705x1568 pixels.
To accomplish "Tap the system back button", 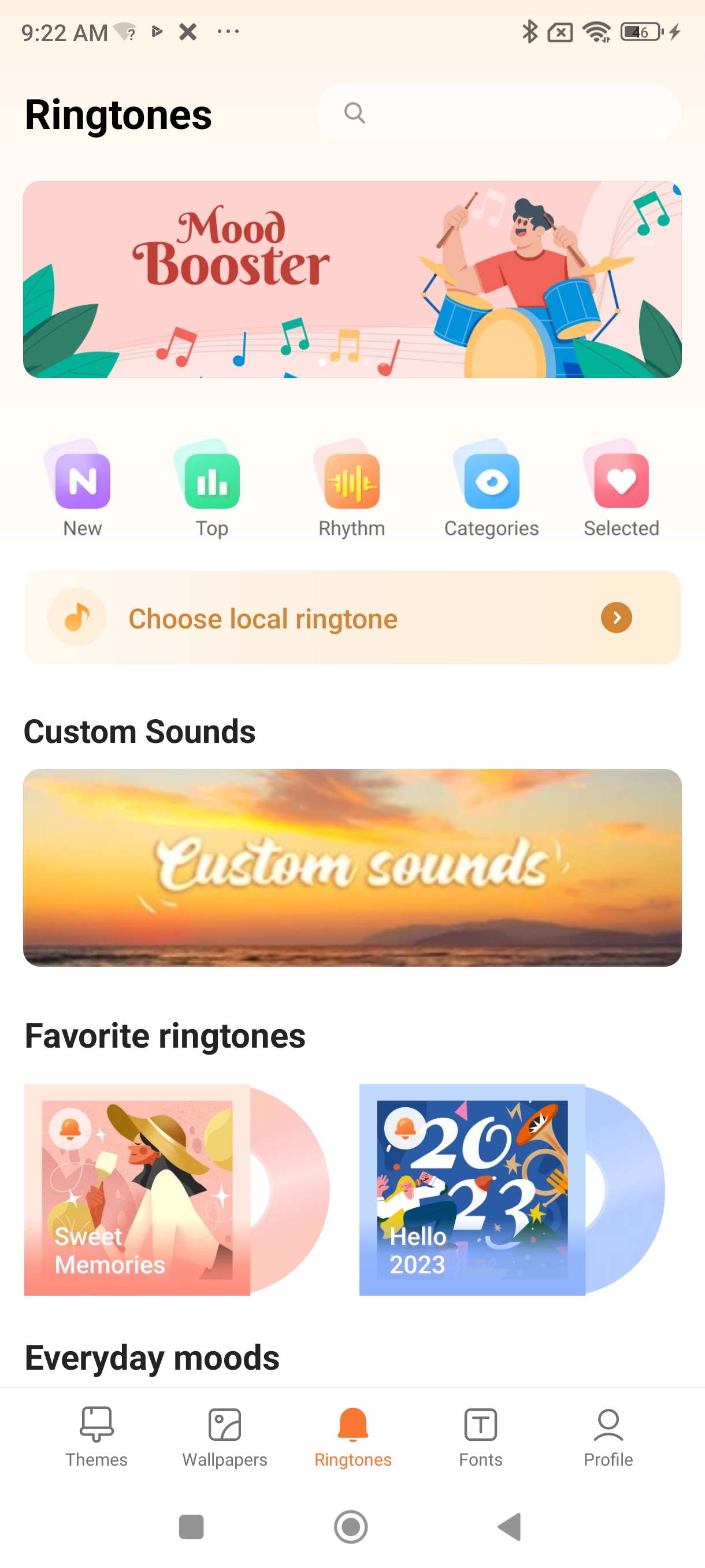I will (x=510, y=1526).
